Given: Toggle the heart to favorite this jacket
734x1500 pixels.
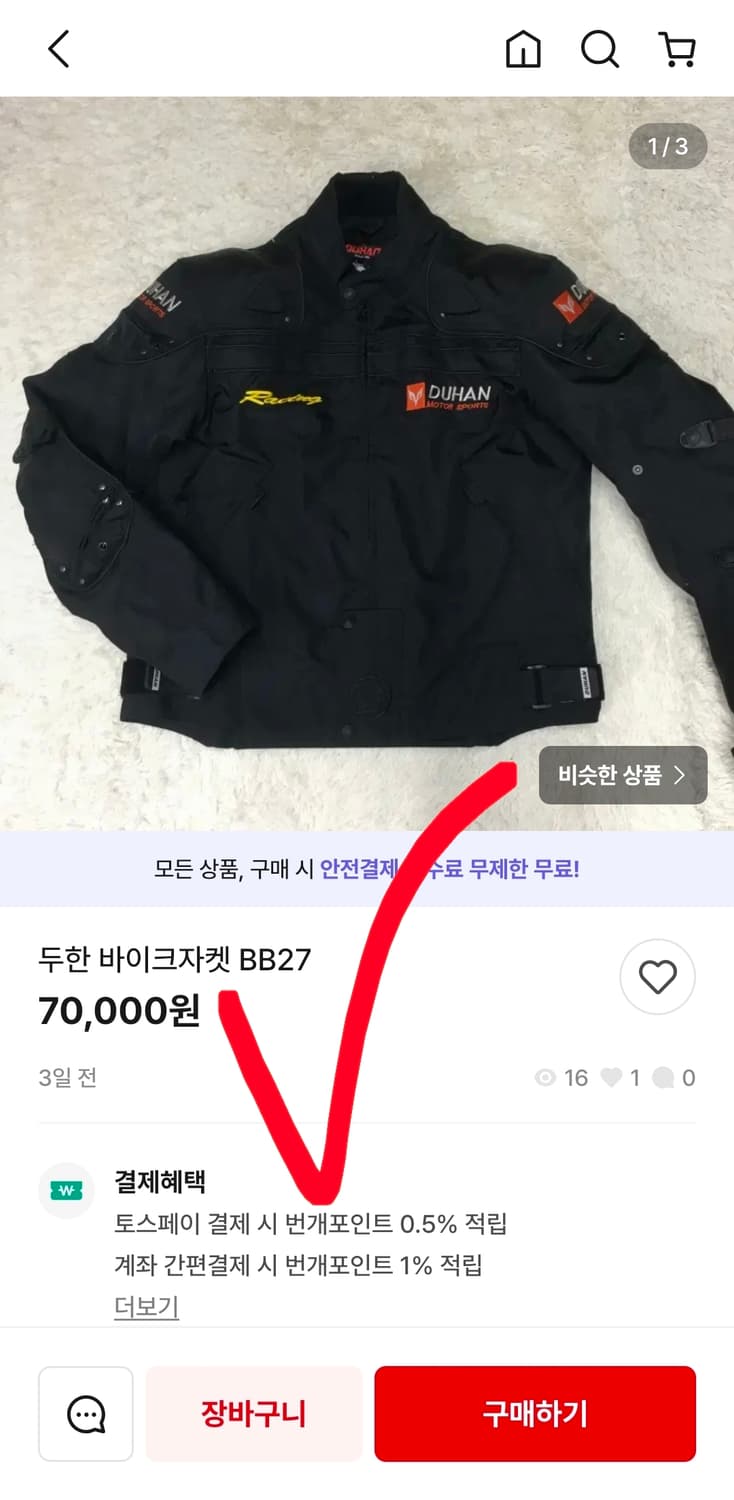Looking at the screenshot, I should tap(657, 977).
